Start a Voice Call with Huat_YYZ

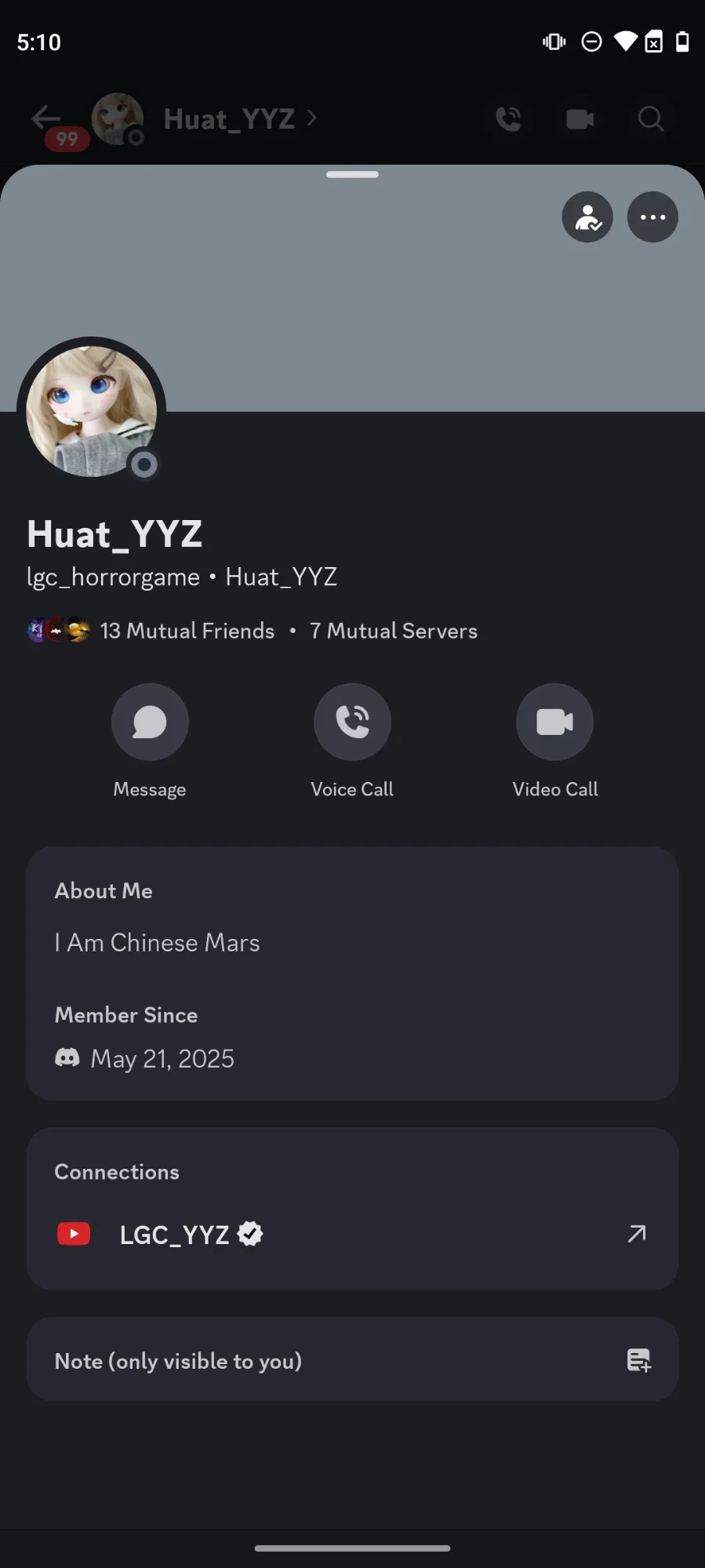[352, 722]
